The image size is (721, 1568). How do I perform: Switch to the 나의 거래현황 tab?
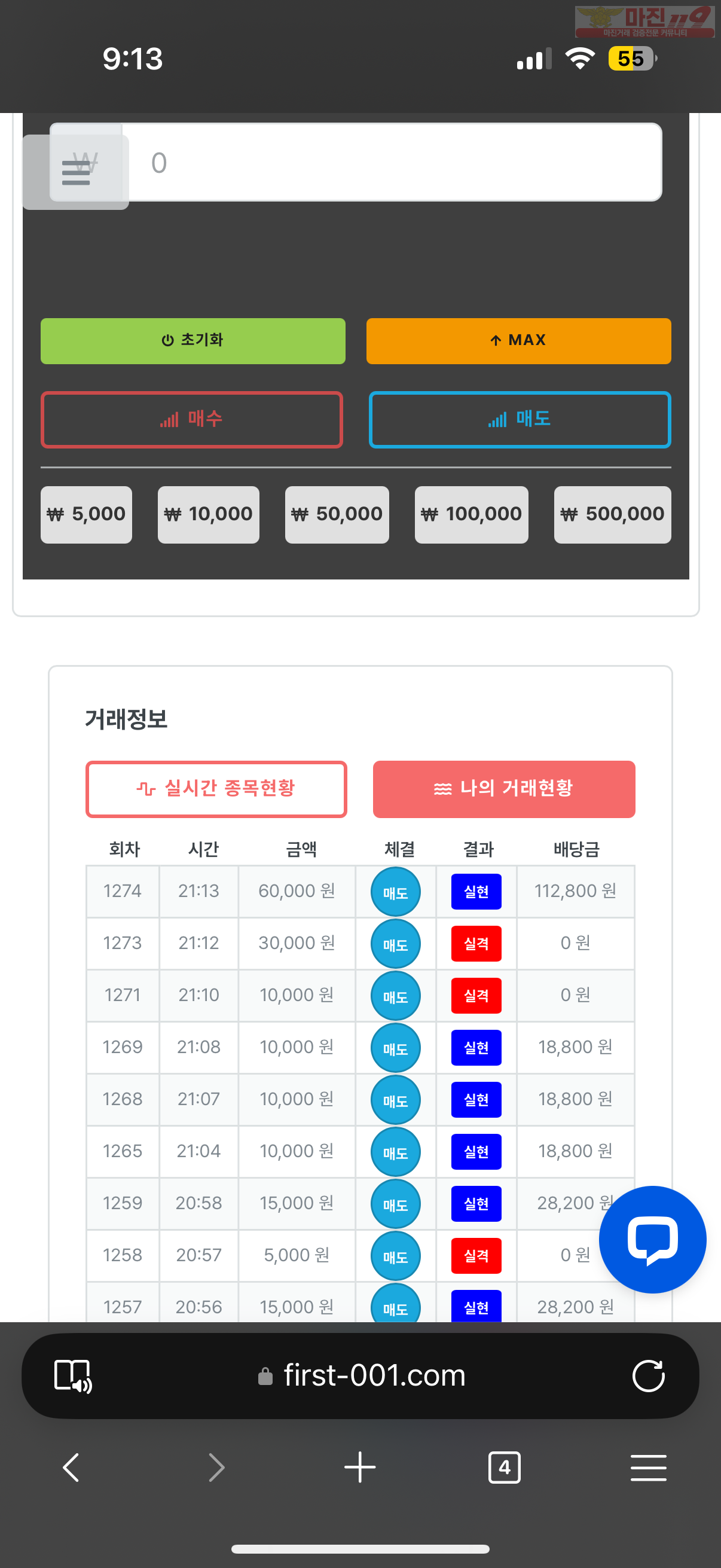coord(504,789)
